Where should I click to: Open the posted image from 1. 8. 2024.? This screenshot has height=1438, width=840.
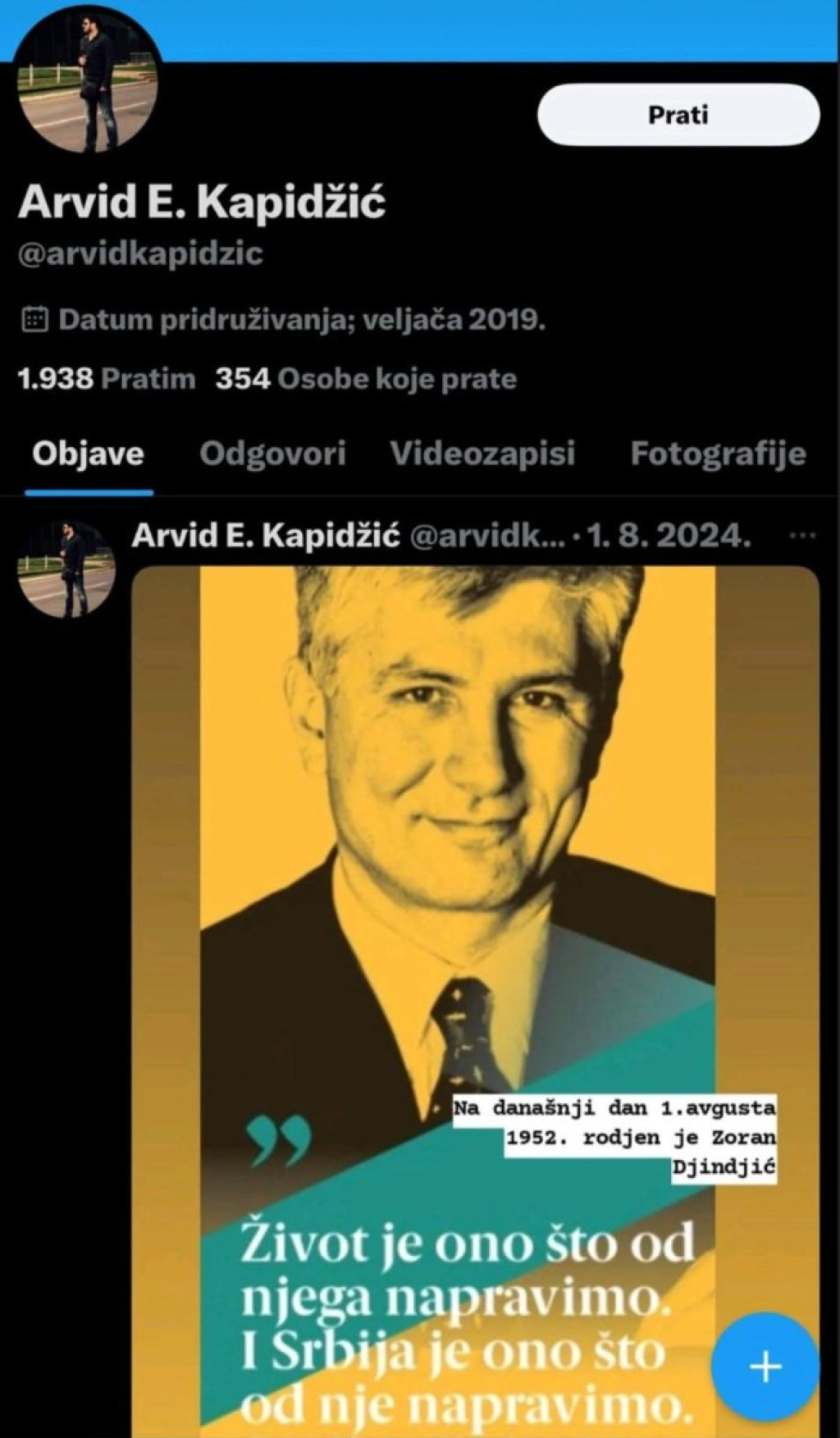459,902
